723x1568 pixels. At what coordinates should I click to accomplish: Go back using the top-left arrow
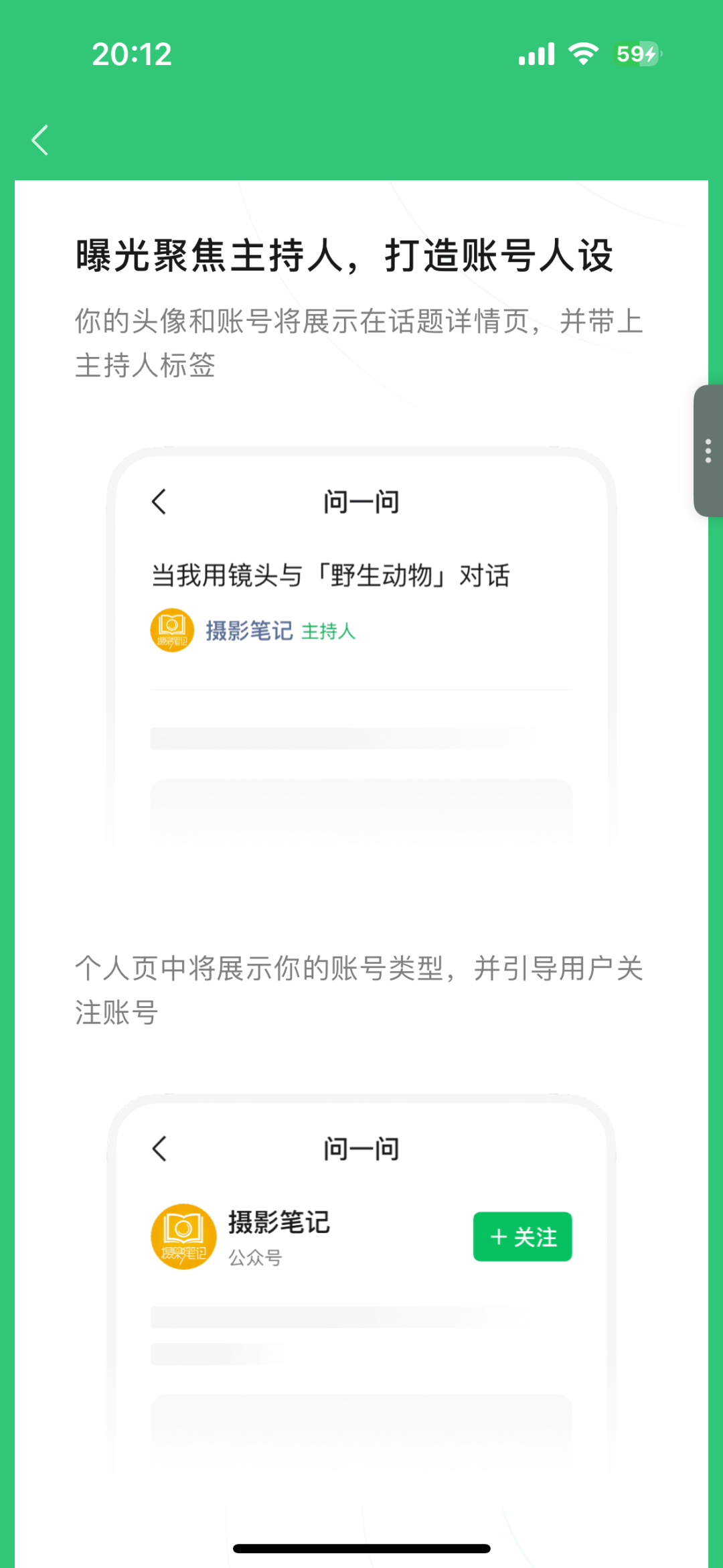click(x=40, y=140)
